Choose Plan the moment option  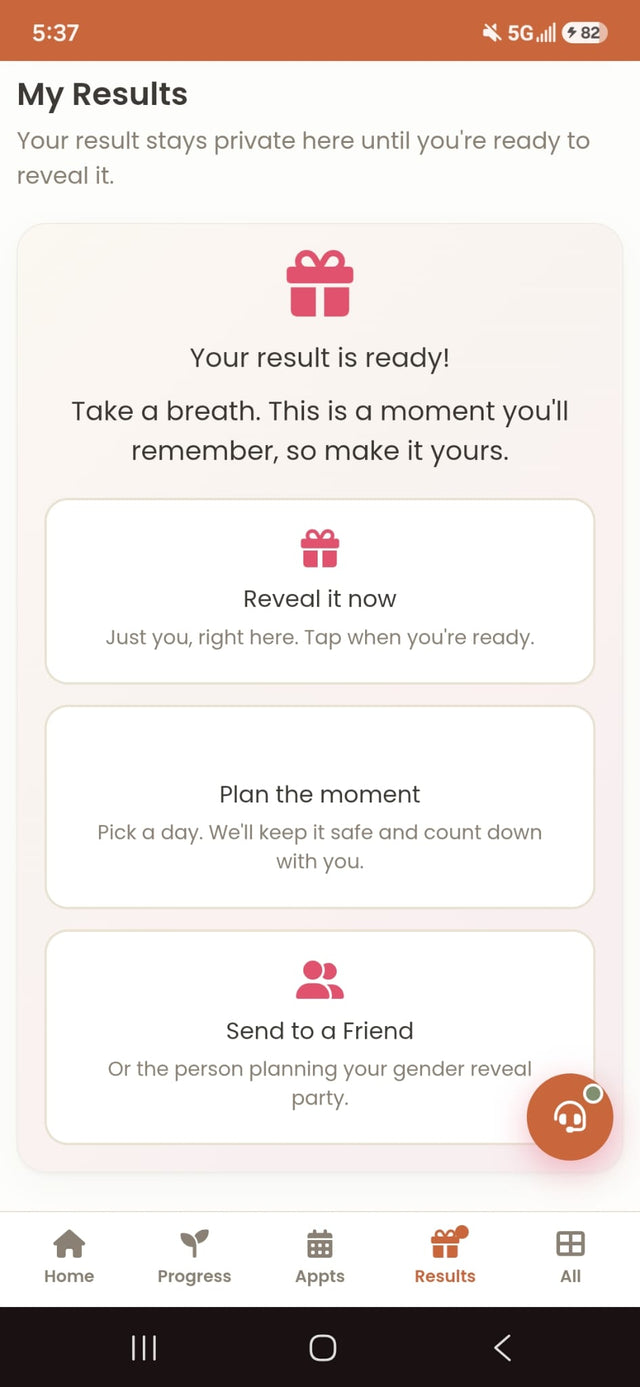pos(320,807)
